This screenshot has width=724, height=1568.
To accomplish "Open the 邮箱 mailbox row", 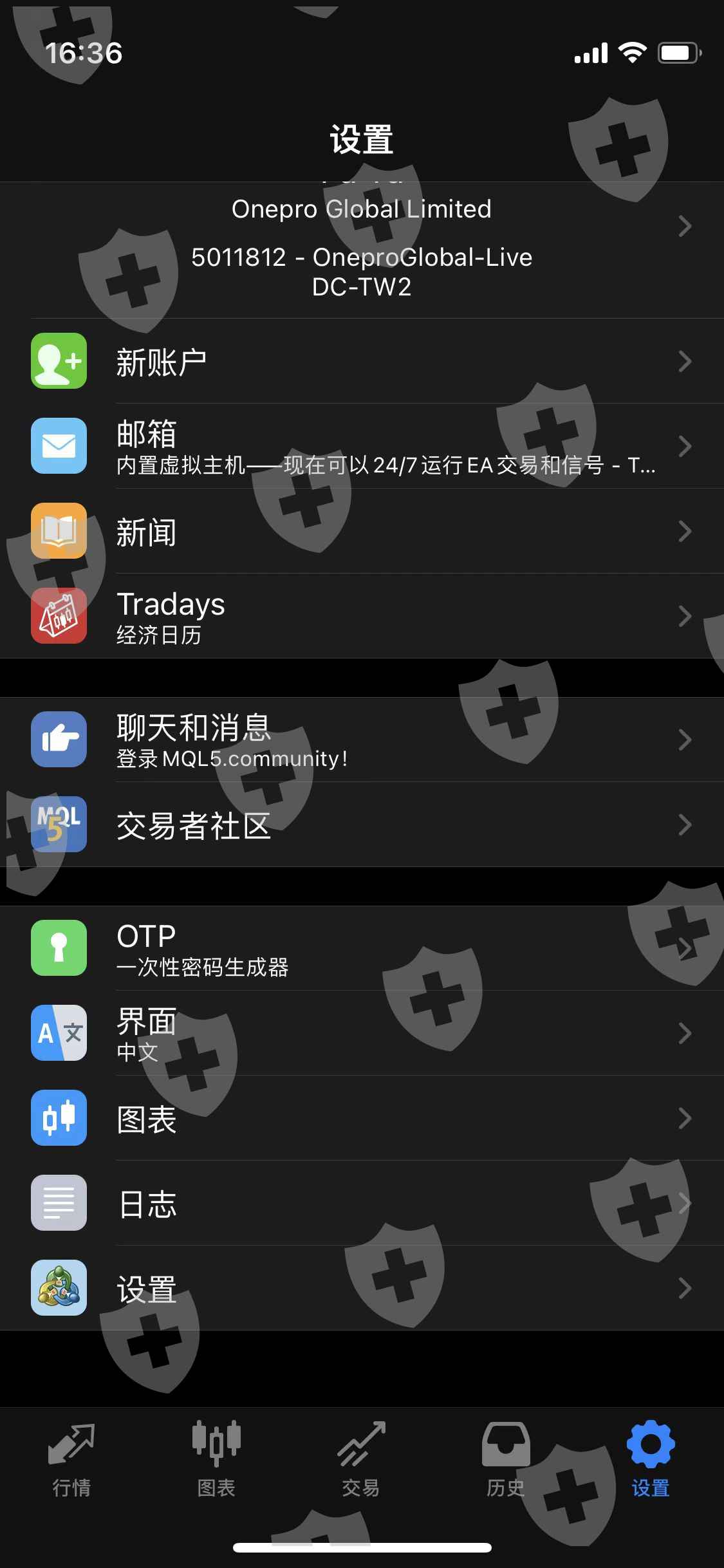I will coord(362,446).
